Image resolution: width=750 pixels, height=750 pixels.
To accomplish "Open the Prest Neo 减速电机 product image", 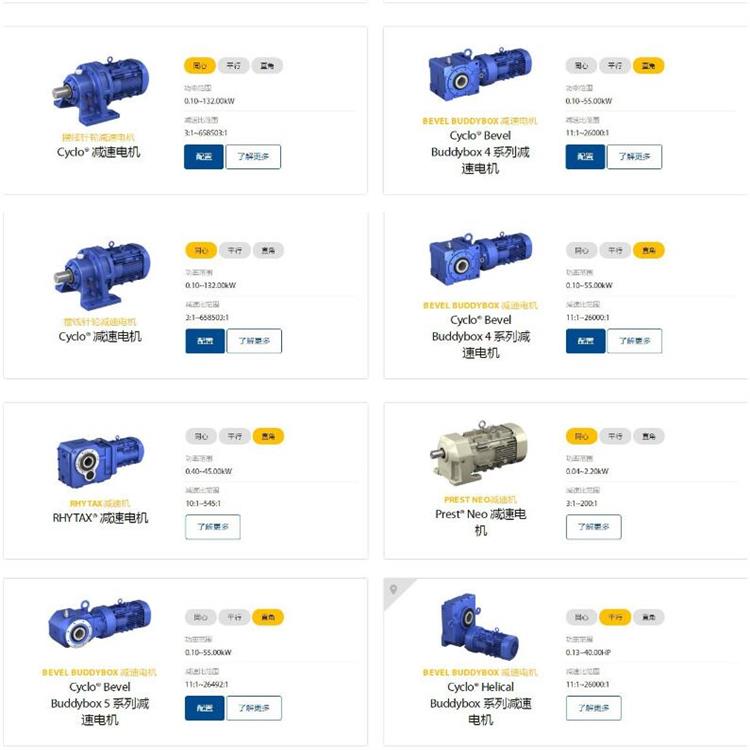I will pyautogui.click(x=480, y=460).
